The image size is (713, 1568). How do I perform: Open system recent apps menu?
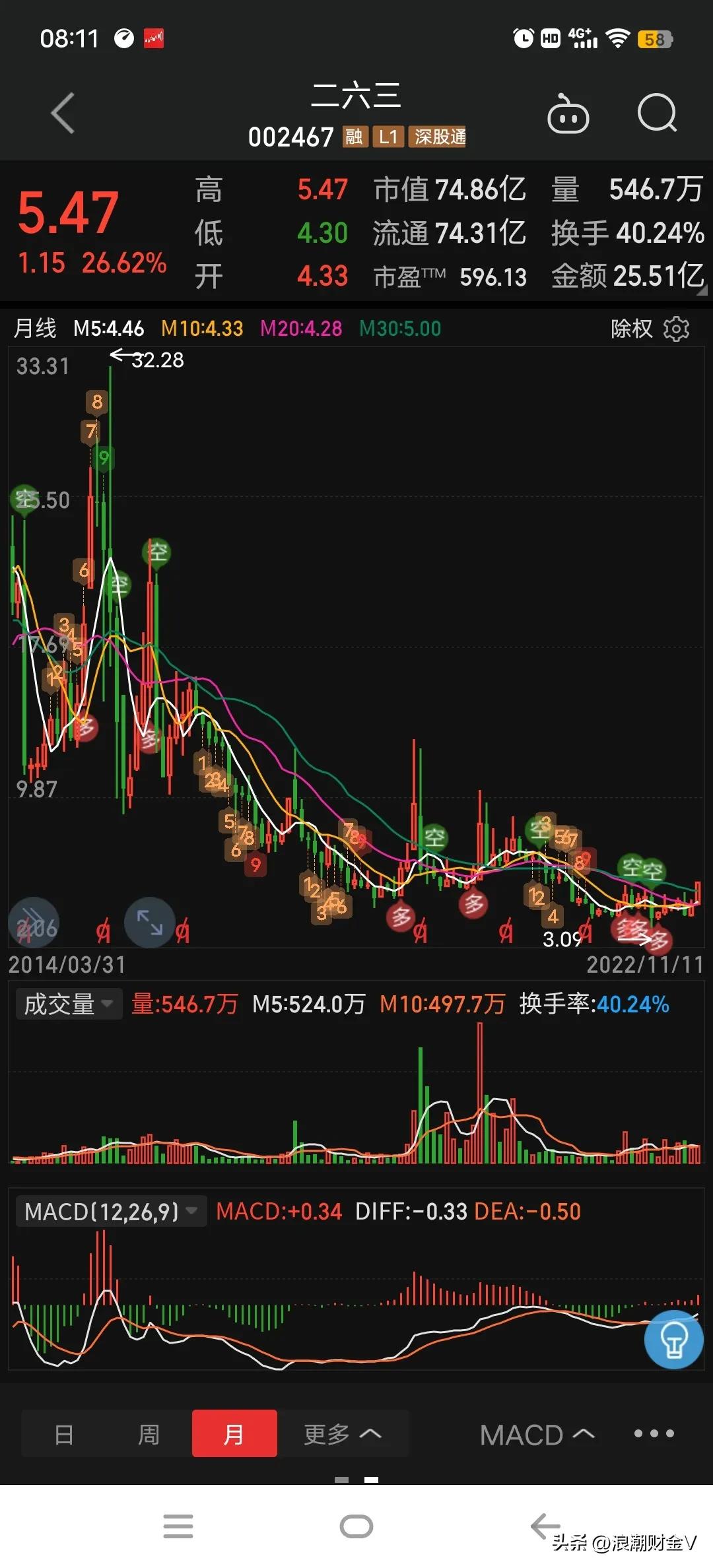[x=178, y=1526]
